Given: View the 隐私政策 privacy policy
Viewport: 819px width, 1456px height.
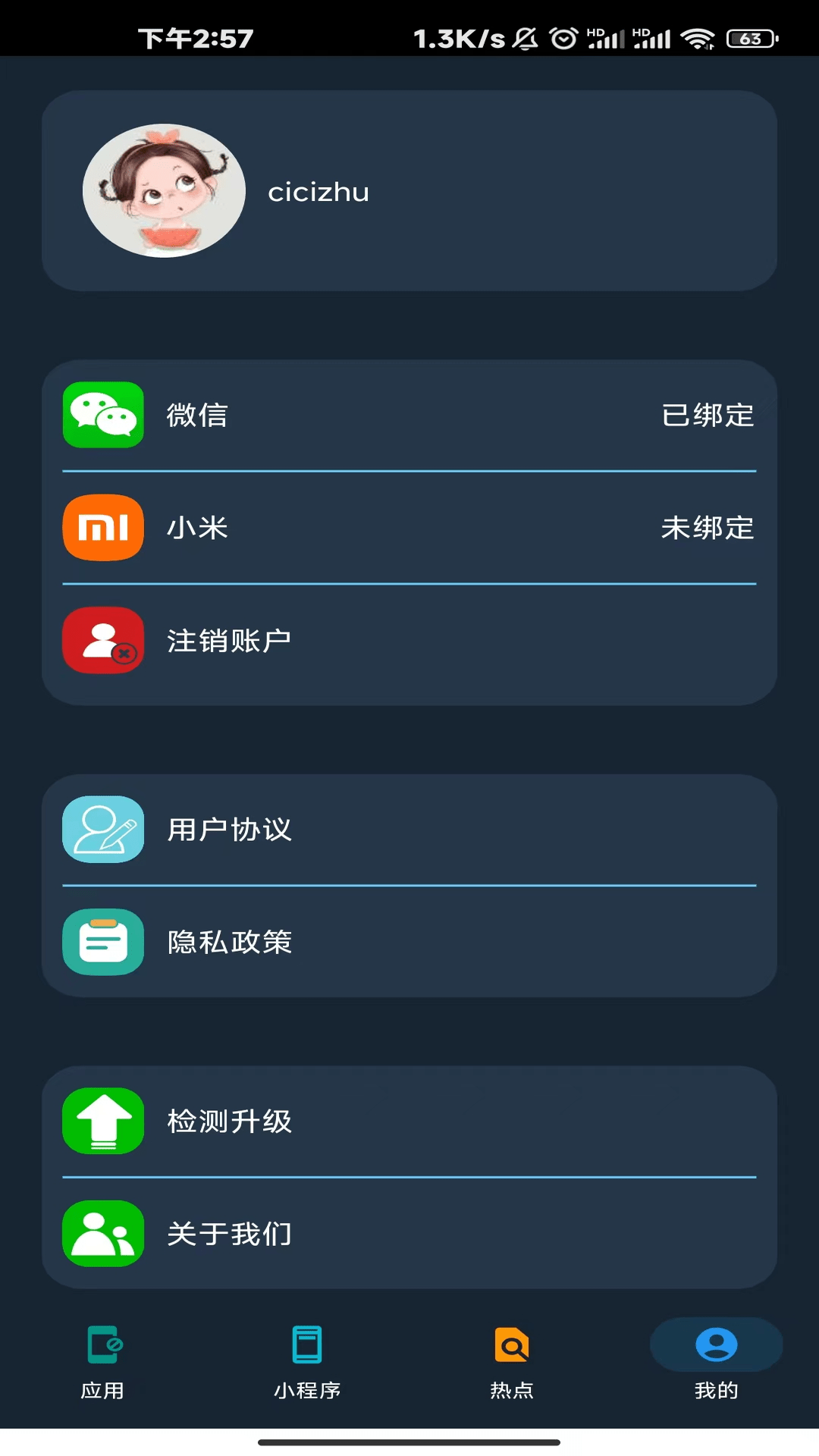Looking at the screenshot, I should [x=409, y=942].
